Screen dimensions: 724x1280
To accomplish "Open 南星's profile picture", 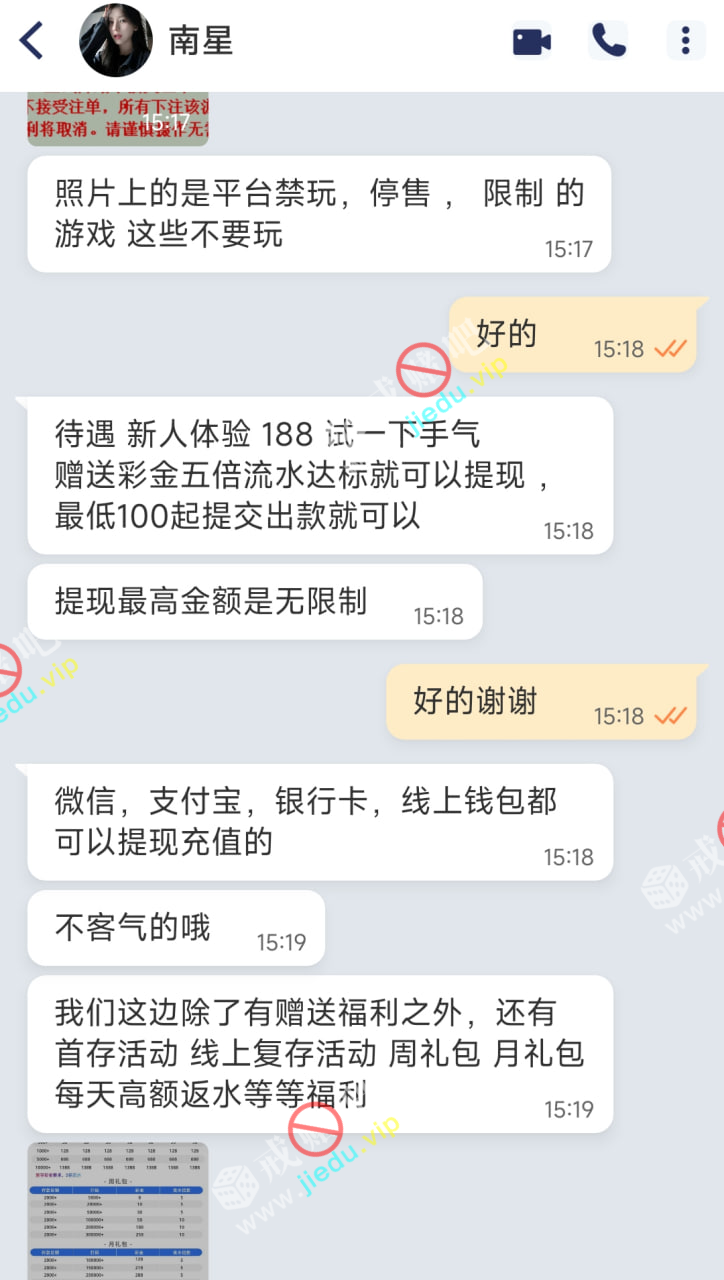I will (116, 41).
